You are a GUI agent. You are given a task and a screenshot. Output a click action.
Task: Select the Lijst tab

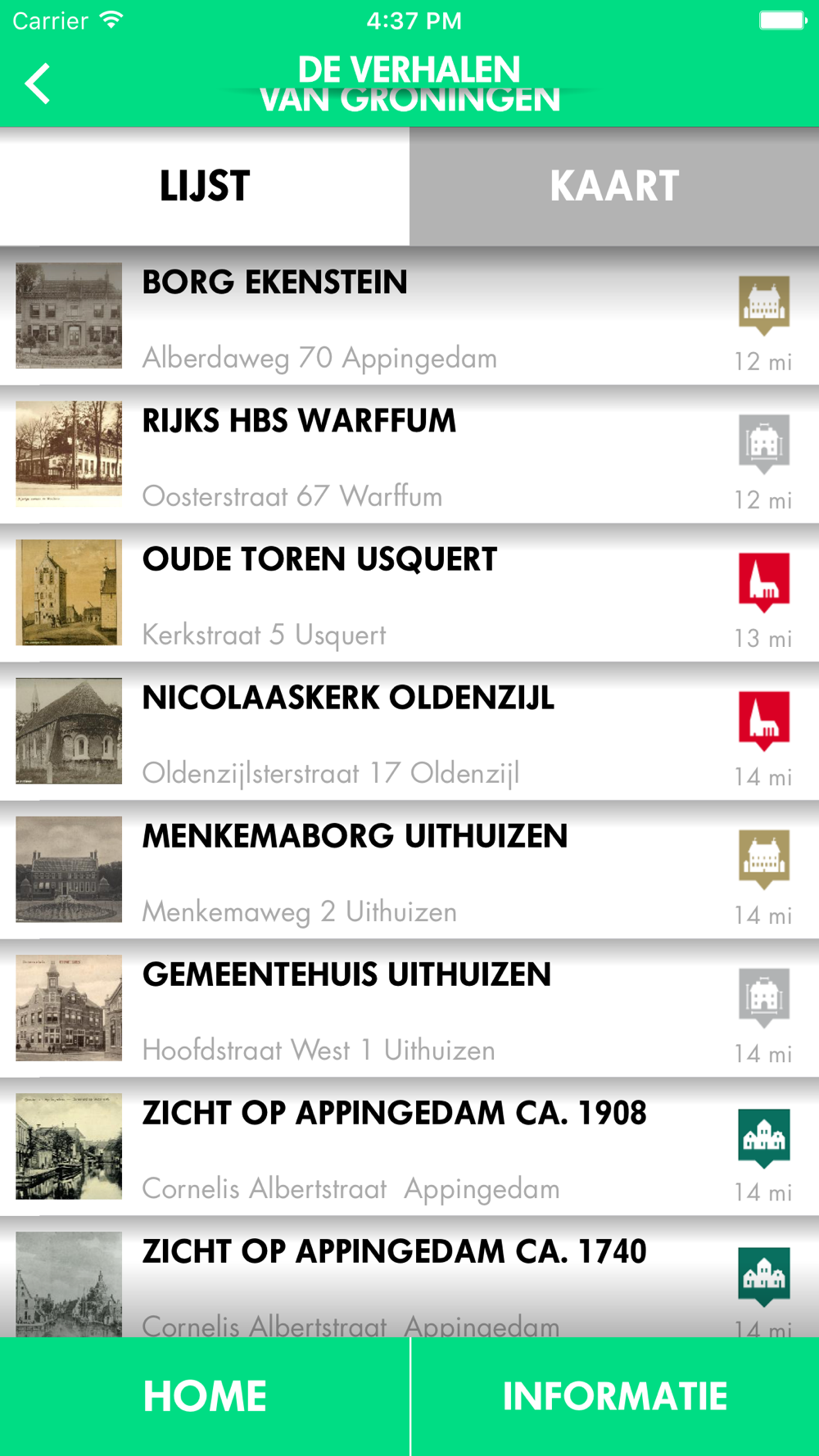point(205,187)
